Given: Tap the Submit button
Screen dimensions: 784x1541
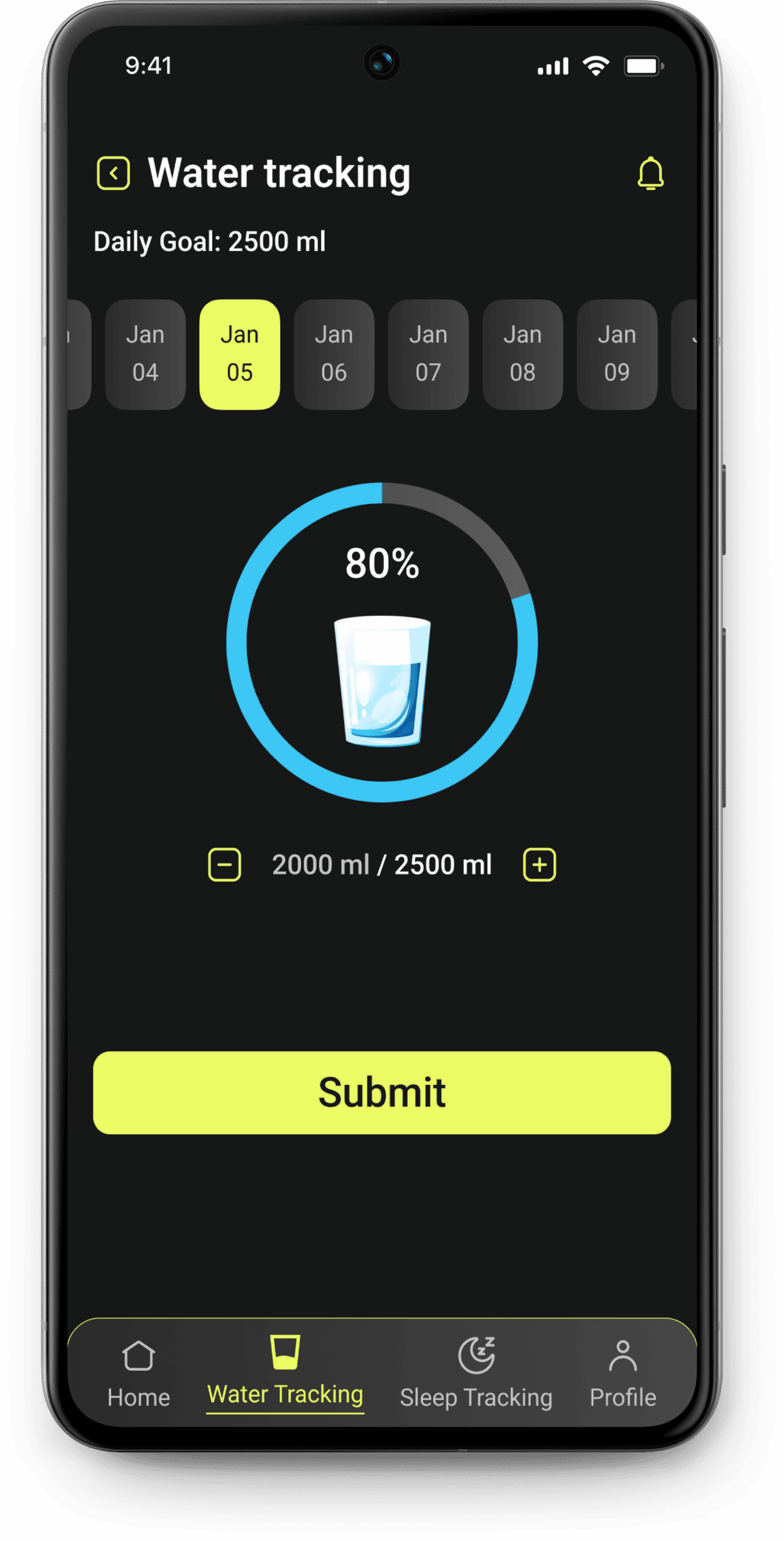Looking at the screenshot, I should [x=382, y=1092].
